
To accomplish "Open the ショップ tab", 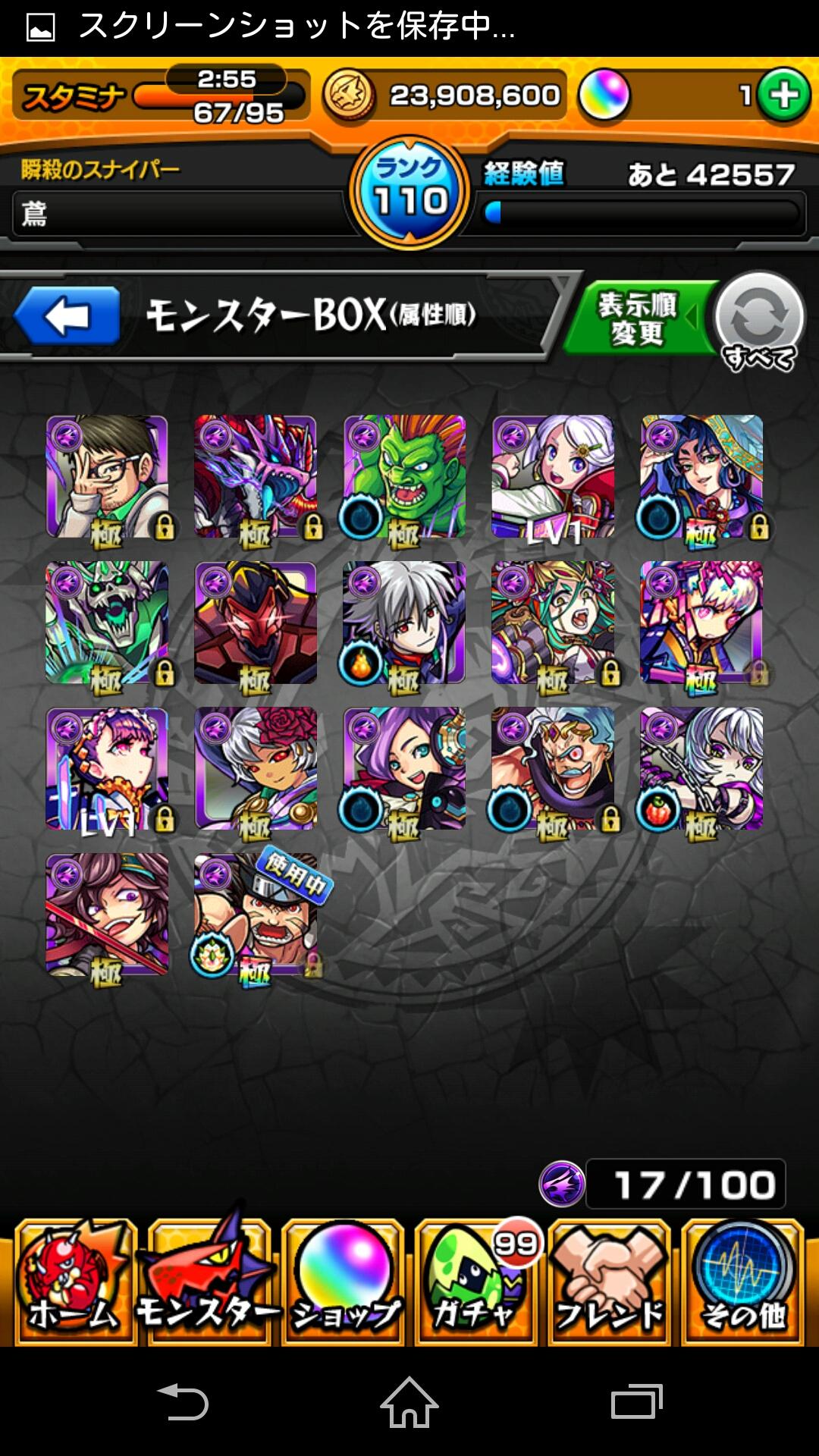I will [x=344, y=1282].
